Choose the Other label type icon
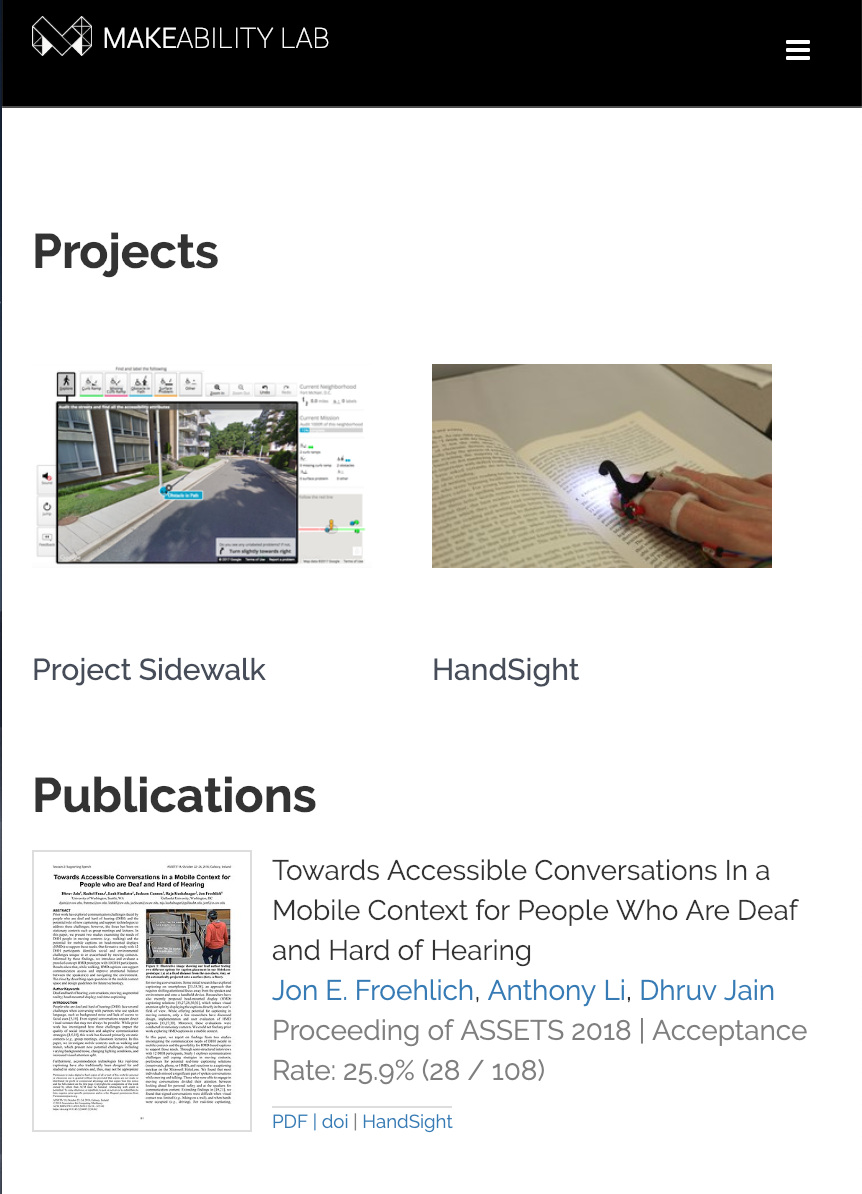 pos(189,385)
